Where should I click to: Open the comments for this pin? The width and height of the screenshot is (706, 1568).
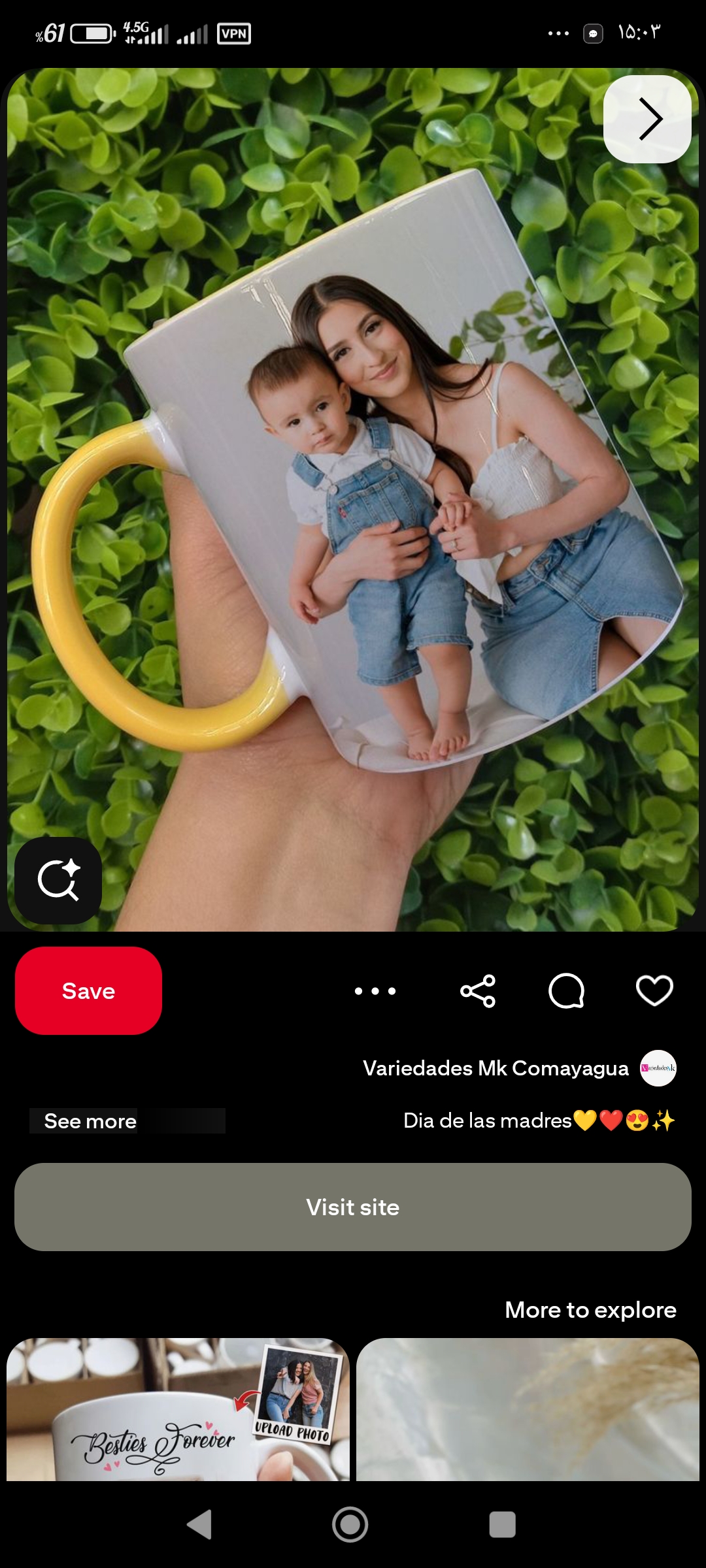click(566, 991)
